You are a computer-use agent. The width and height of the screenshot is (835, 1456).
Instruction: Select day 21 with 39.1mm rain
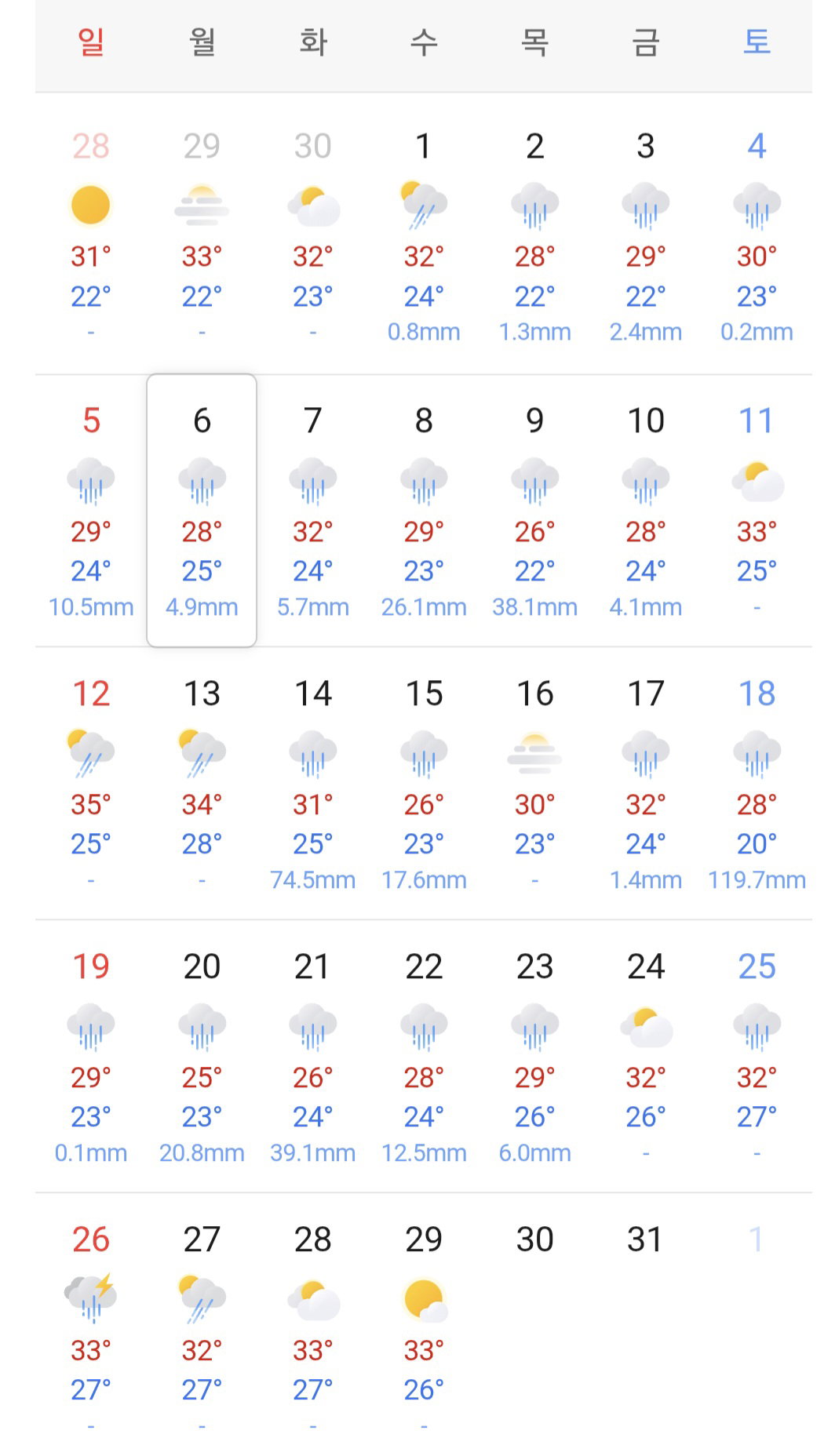click(x=313, y=1057)
